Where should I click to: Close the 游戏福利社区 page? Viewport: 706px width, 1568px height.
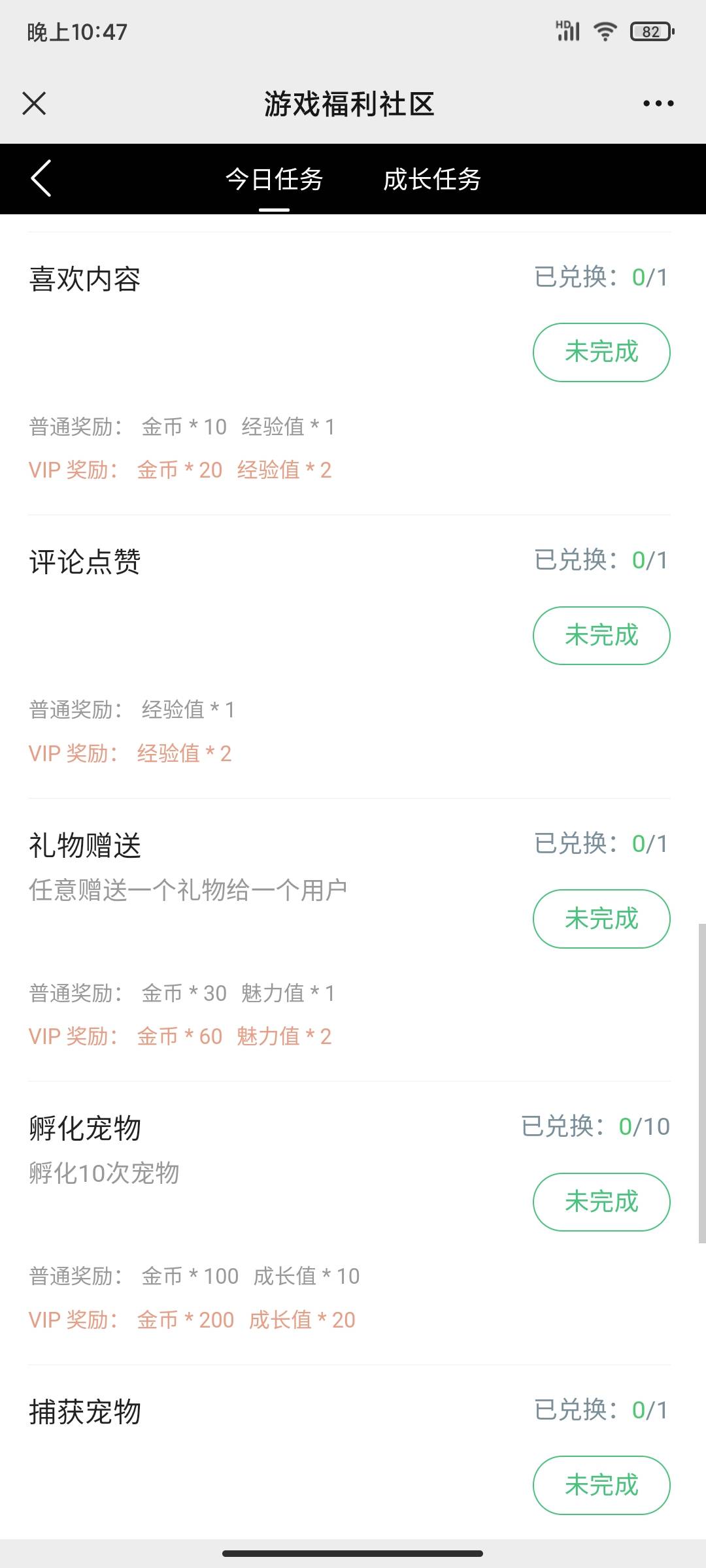pyautogui.click(x=34, y=103)
